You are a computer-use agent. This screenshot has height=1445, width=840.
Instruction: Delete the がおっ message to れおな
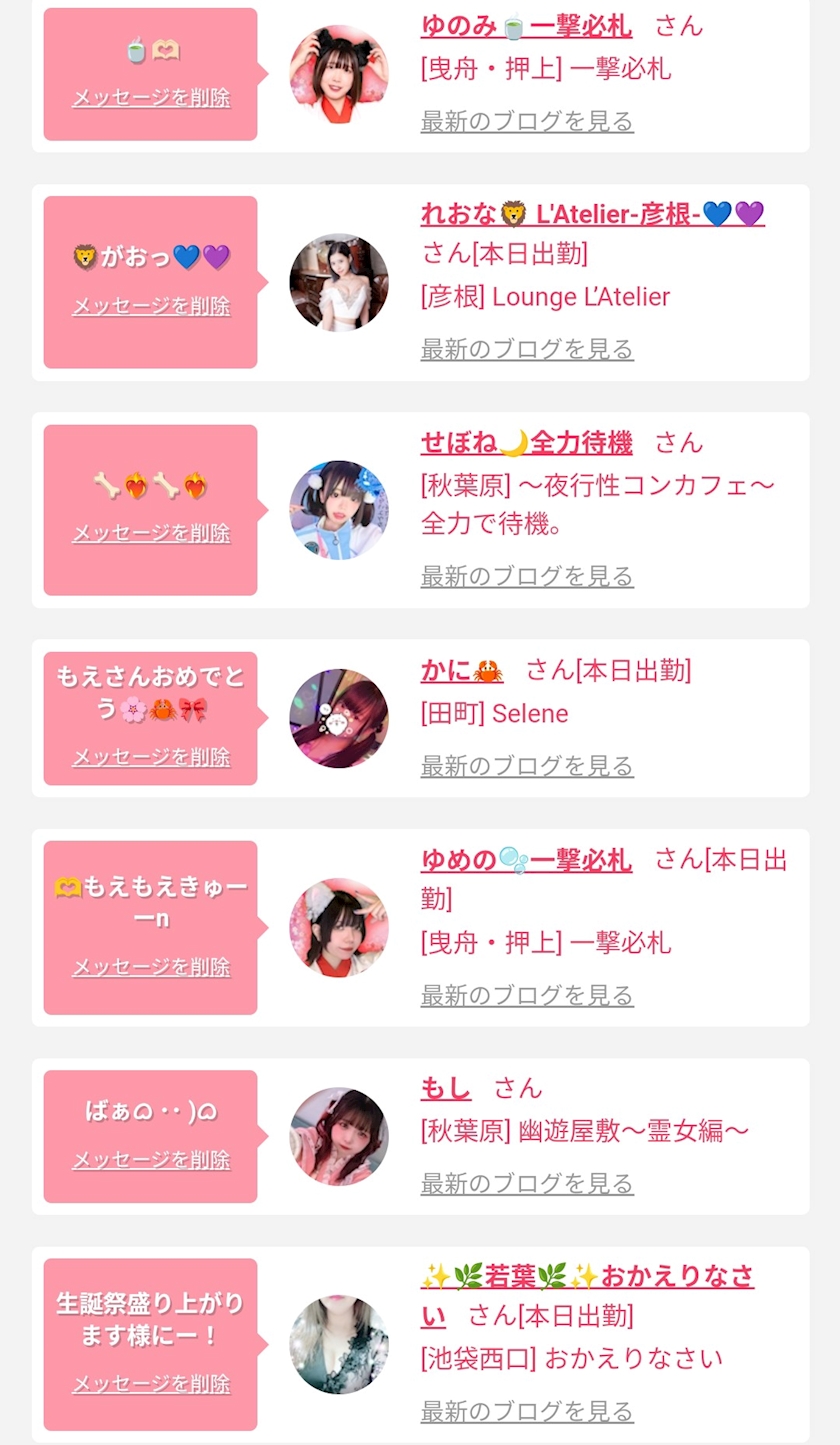(151, 306)
